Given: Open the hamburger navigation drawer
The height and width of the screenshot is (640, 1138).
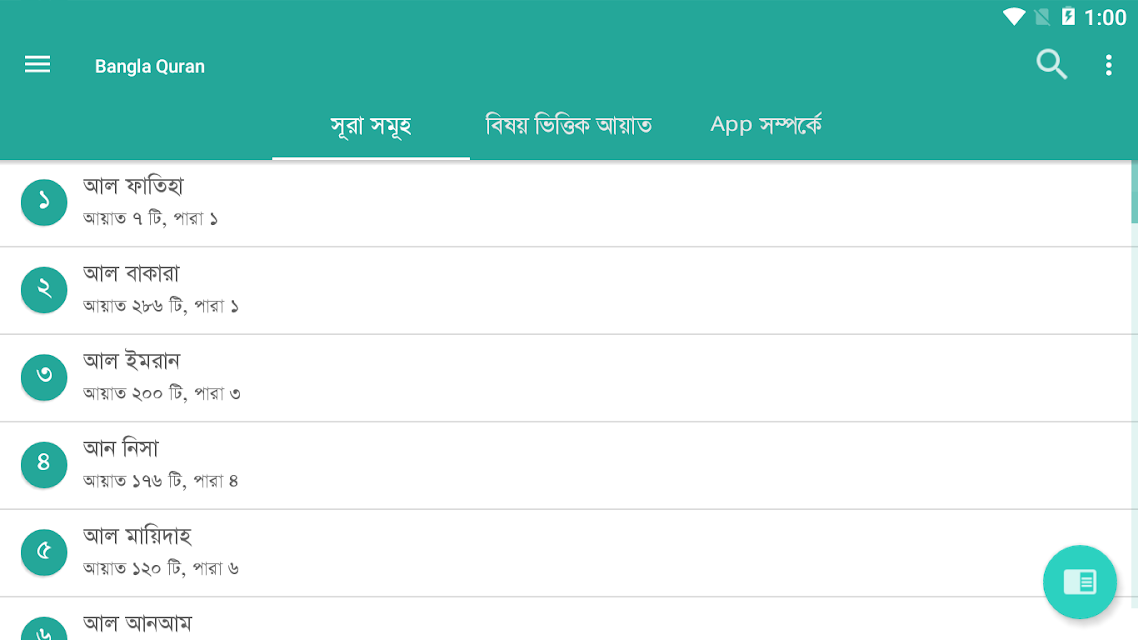Looking at the screenshot, I should (38, 65).
